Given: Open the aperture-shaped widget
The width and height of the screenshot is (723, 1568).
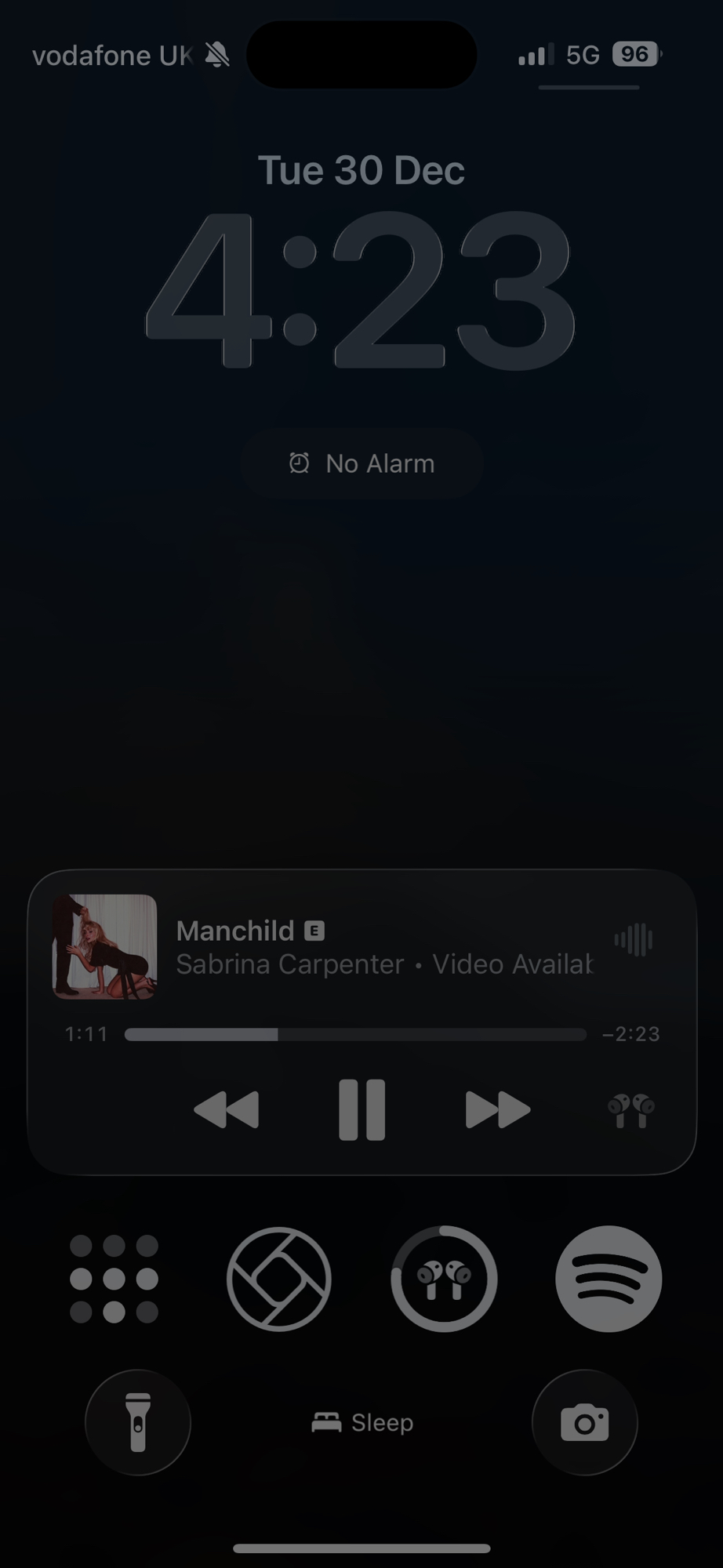Looking at the screenshot, I should (x=279, y=1279).
